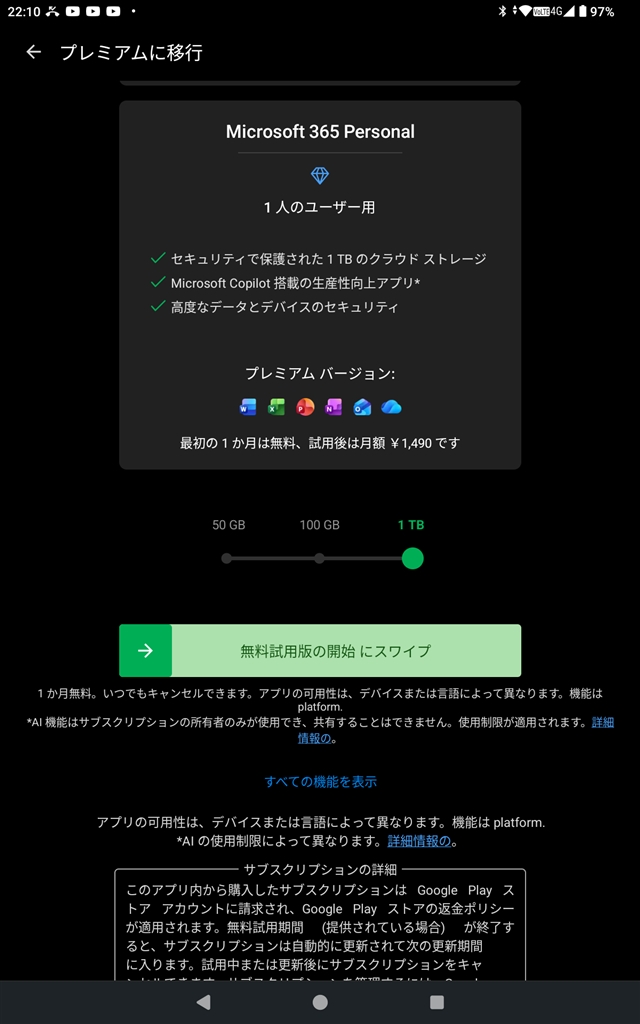
Task: Open すべての機能を表示 link
Action: click(x=320, y=781)
